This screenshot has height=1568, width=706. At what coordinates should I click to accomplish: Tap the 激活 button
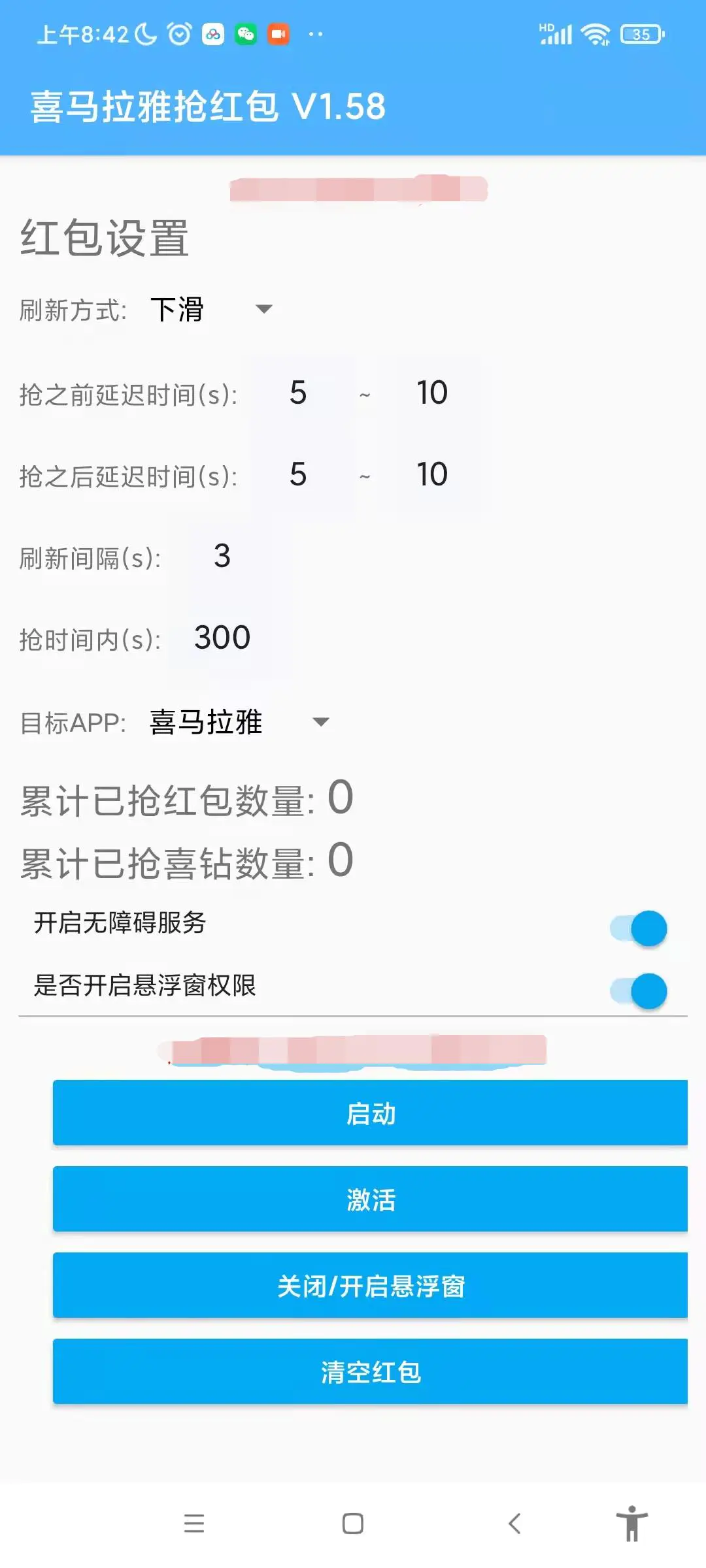click(370, 1200)
